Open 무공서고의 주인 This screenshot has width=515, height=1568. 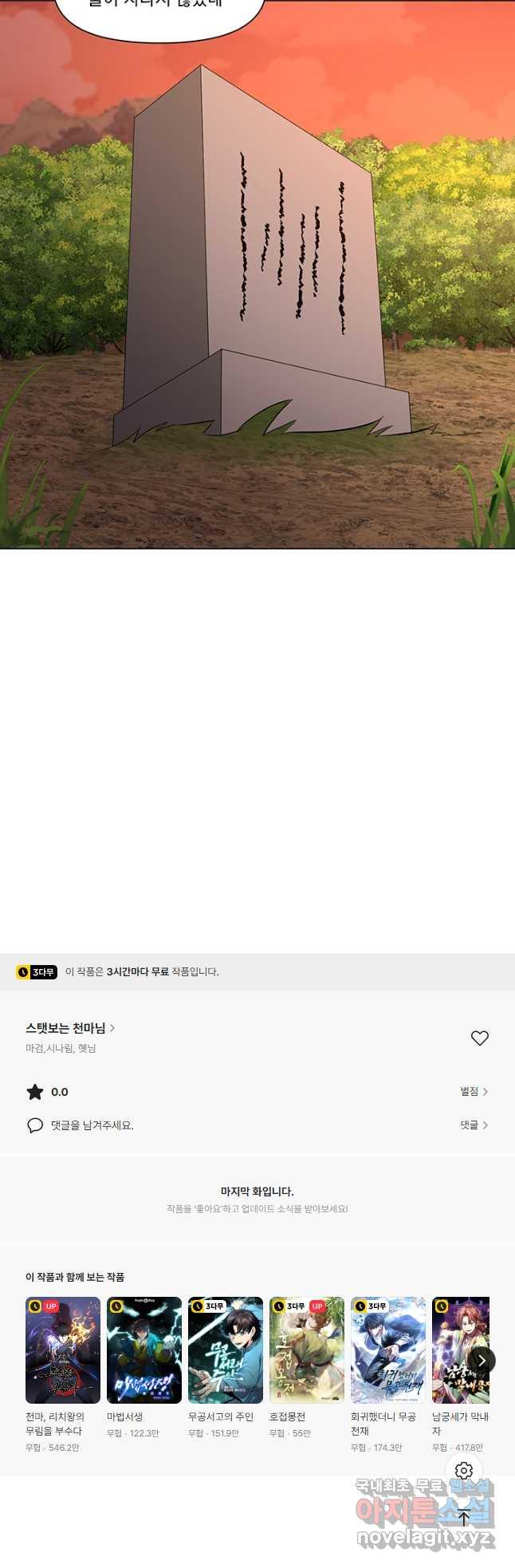coord(226,1349)
